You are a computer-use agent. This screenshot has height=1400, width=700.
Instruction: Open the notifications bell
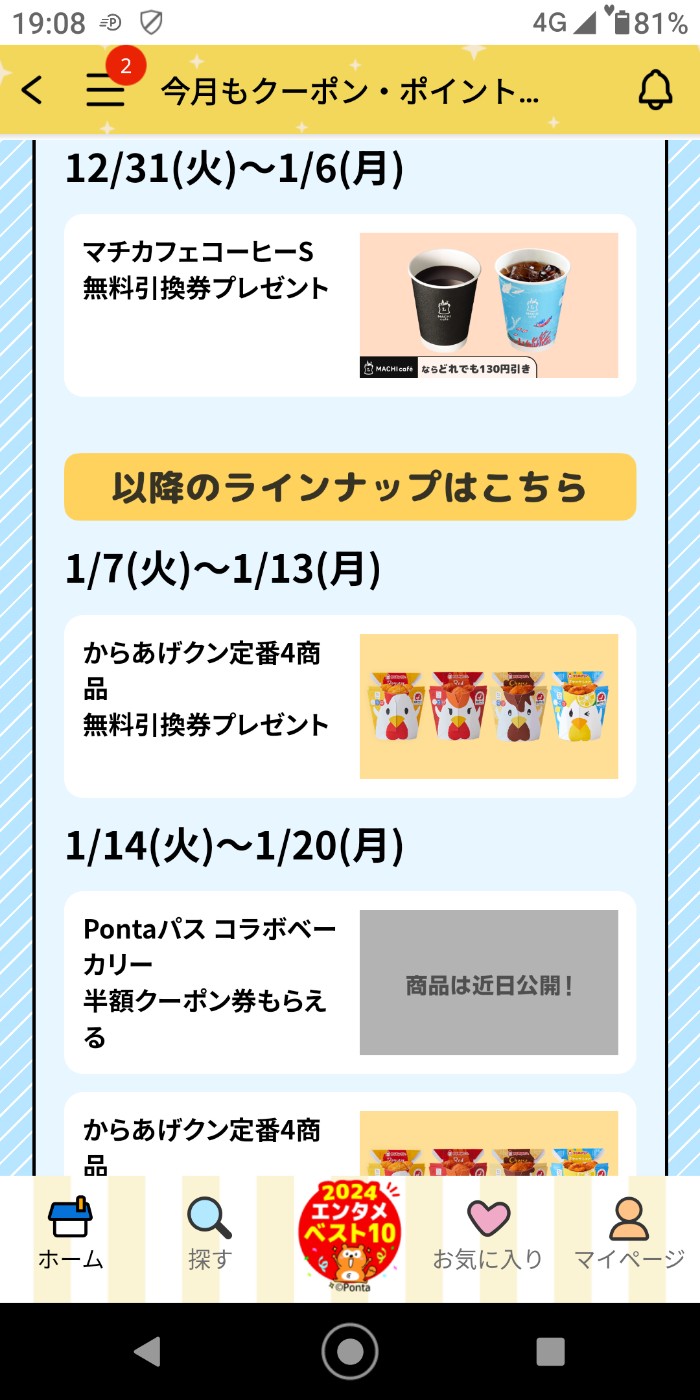655,91
